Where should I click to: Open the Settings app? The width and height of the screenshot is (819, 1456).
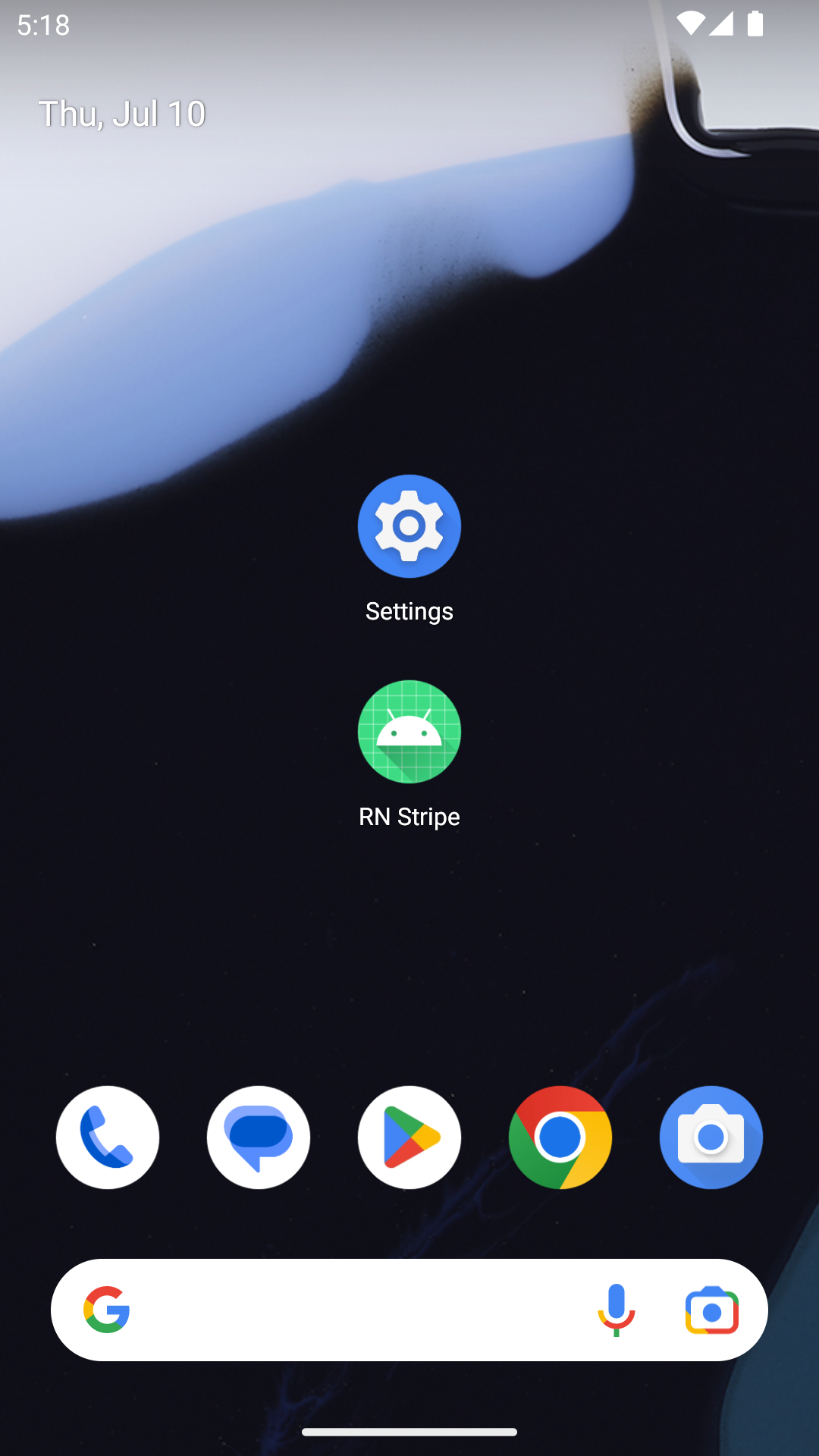click(x=409, y=526)
